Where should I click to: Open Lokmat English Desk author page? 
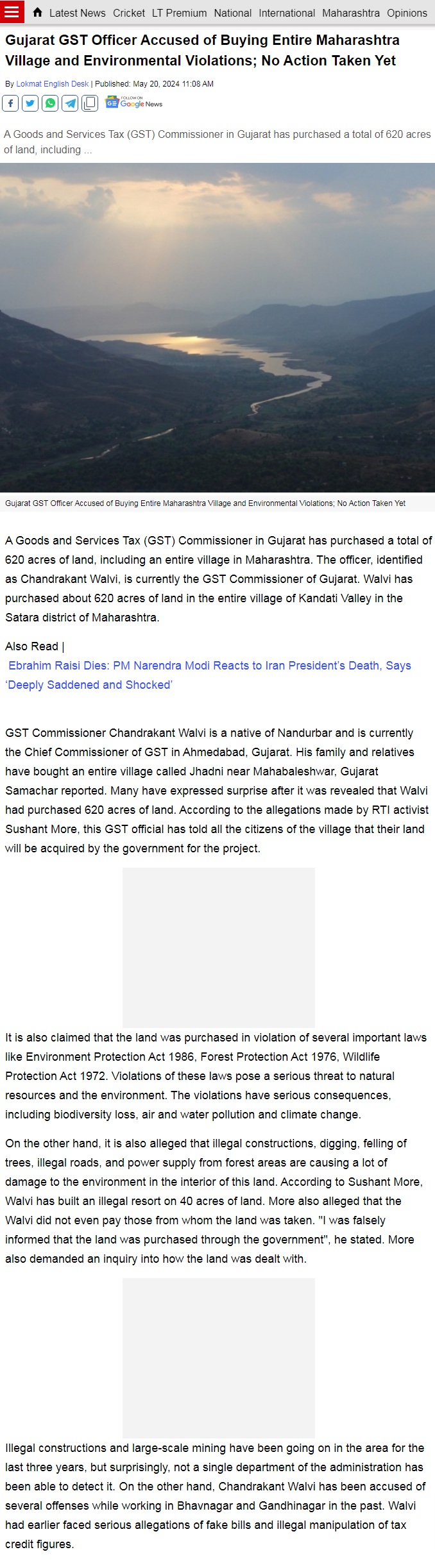click(53, 84)
